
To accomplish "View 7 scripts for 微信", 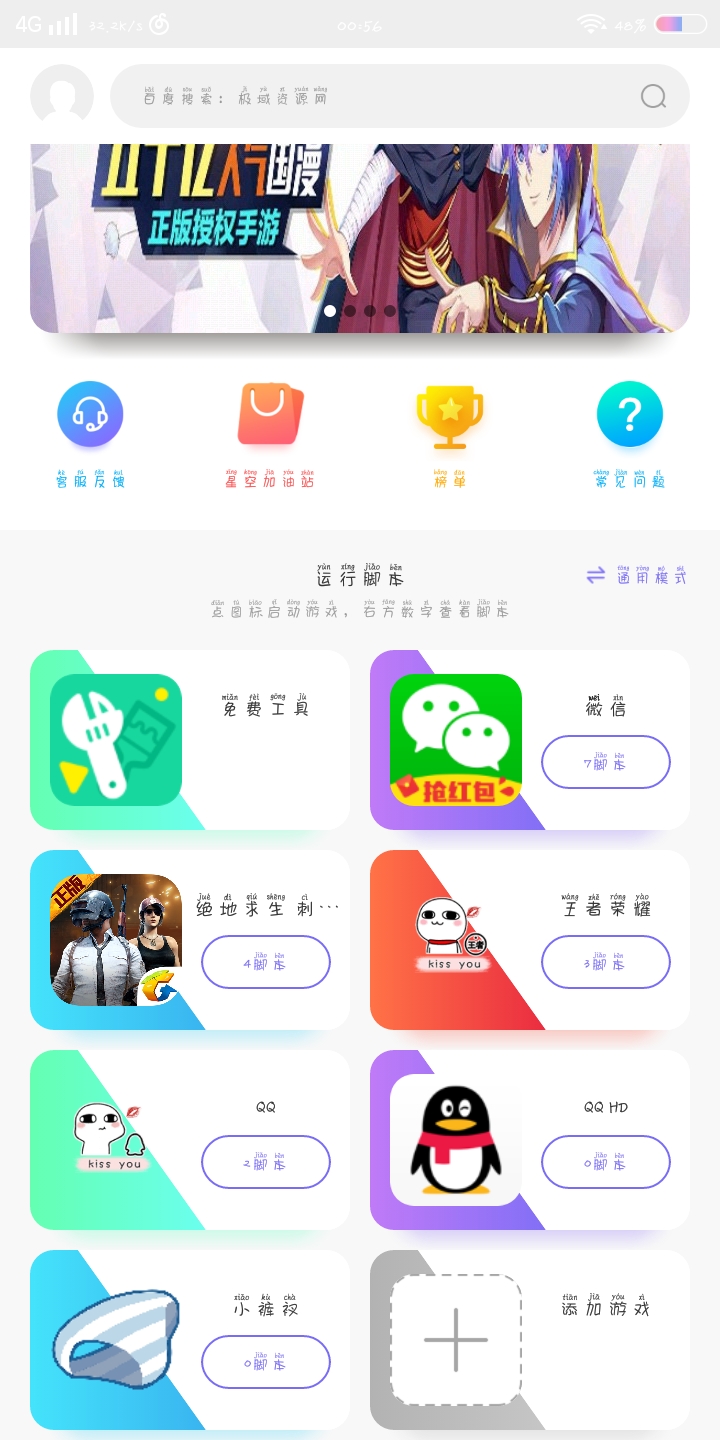I will pyautogui.click(x=605, y=762).
